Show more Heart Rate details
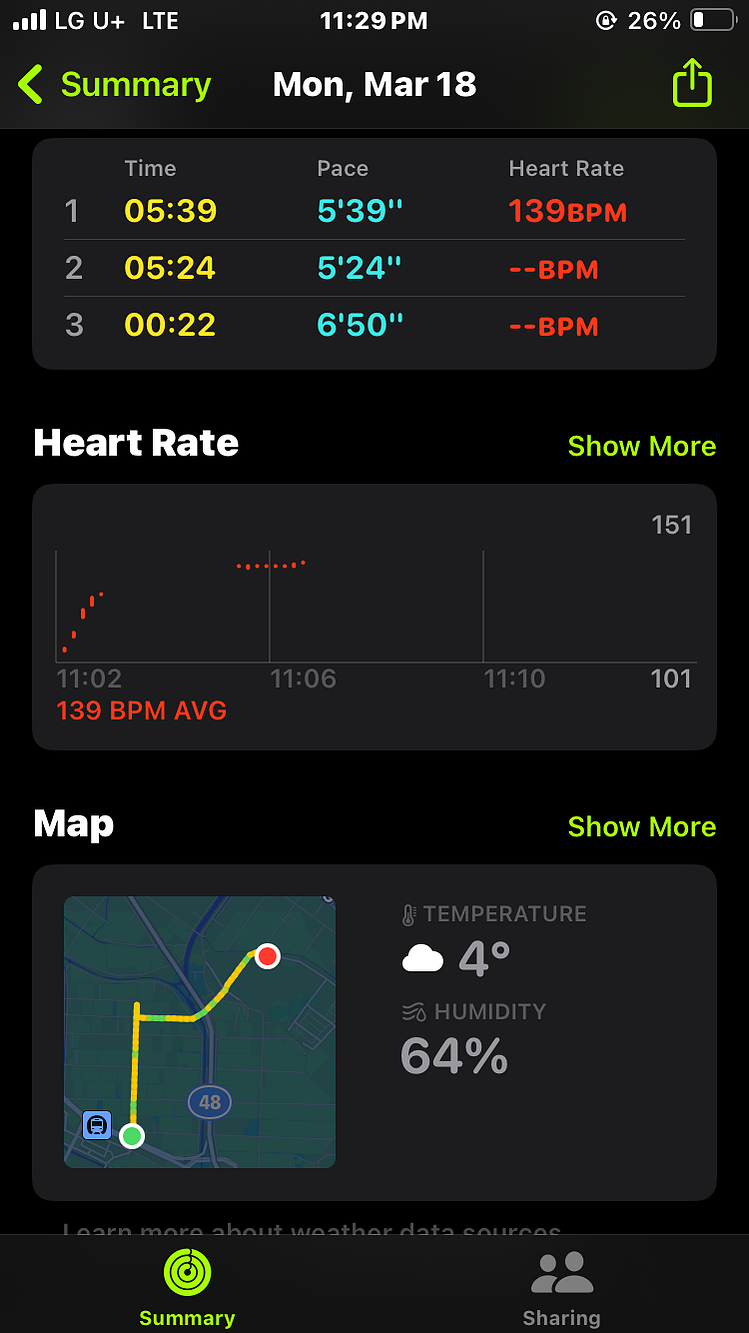 point(641,446)
